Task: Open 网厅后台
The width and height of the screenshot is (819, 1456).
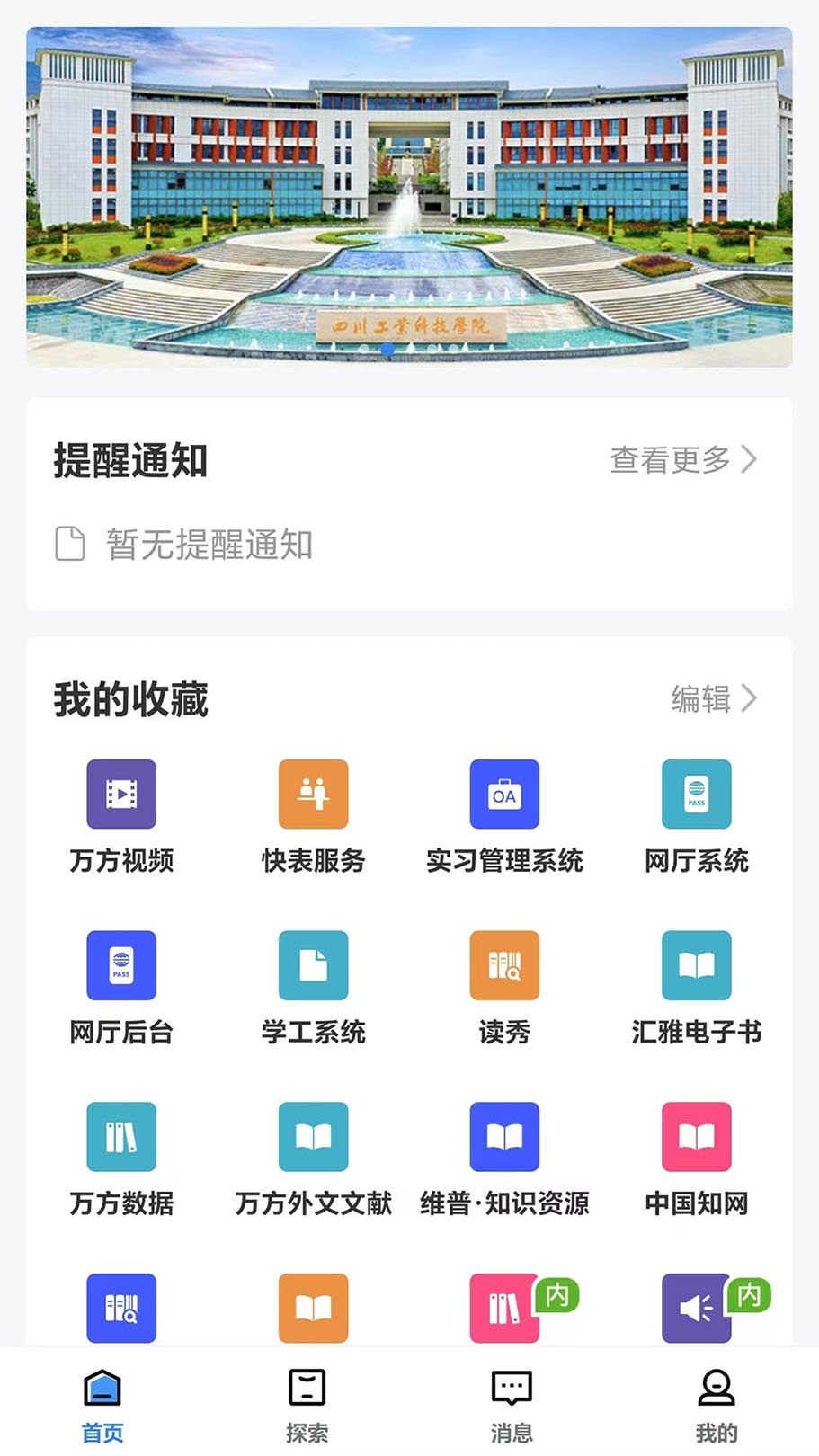Action: point(121,965)
